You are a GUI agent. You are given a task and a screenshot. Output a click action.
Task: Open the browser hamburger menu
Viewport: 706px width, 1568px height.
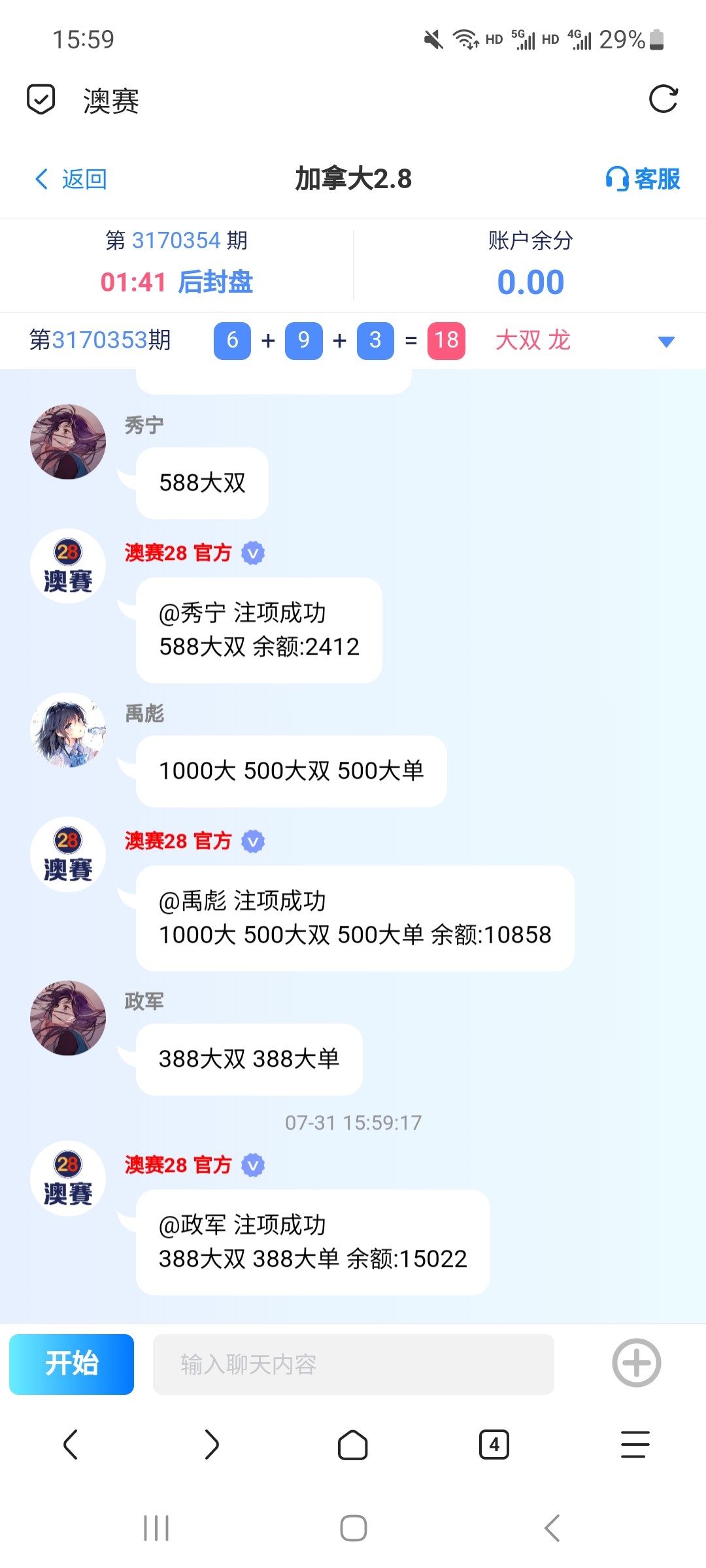click(x=635, y=1445)
